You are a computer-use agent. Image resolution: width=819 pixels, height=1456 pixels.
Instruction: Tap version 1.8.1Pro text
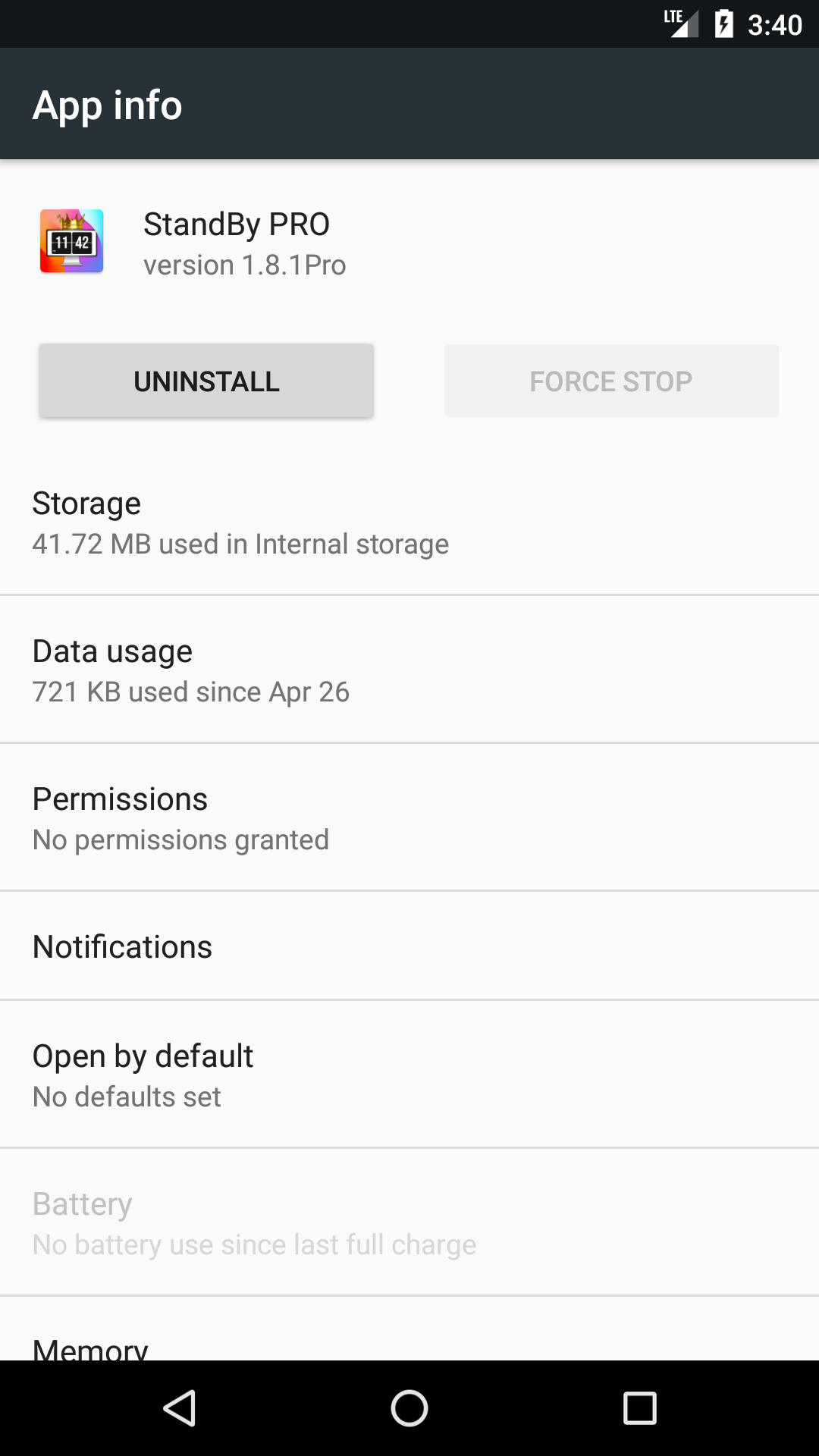(x=245, y=265)
